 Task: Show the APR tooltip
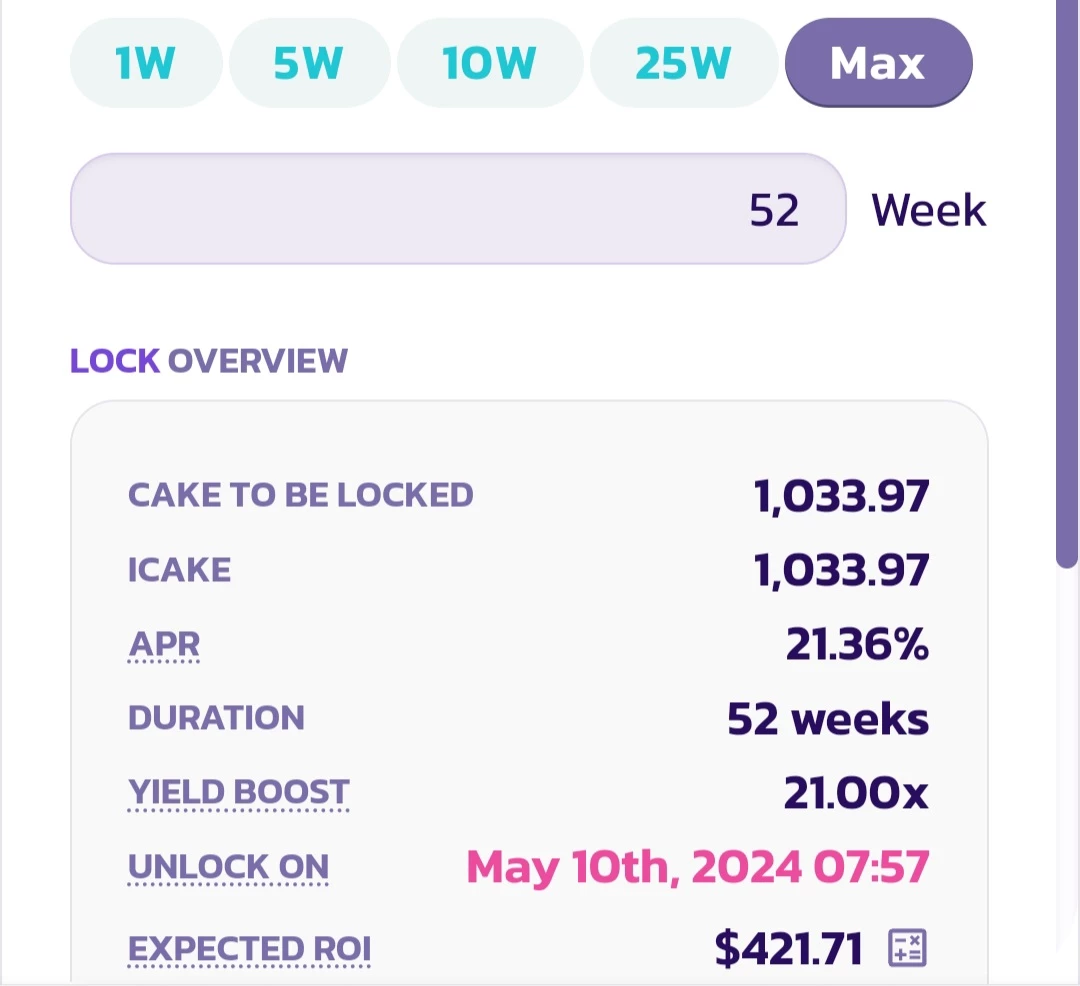click(x=164, y=645)
